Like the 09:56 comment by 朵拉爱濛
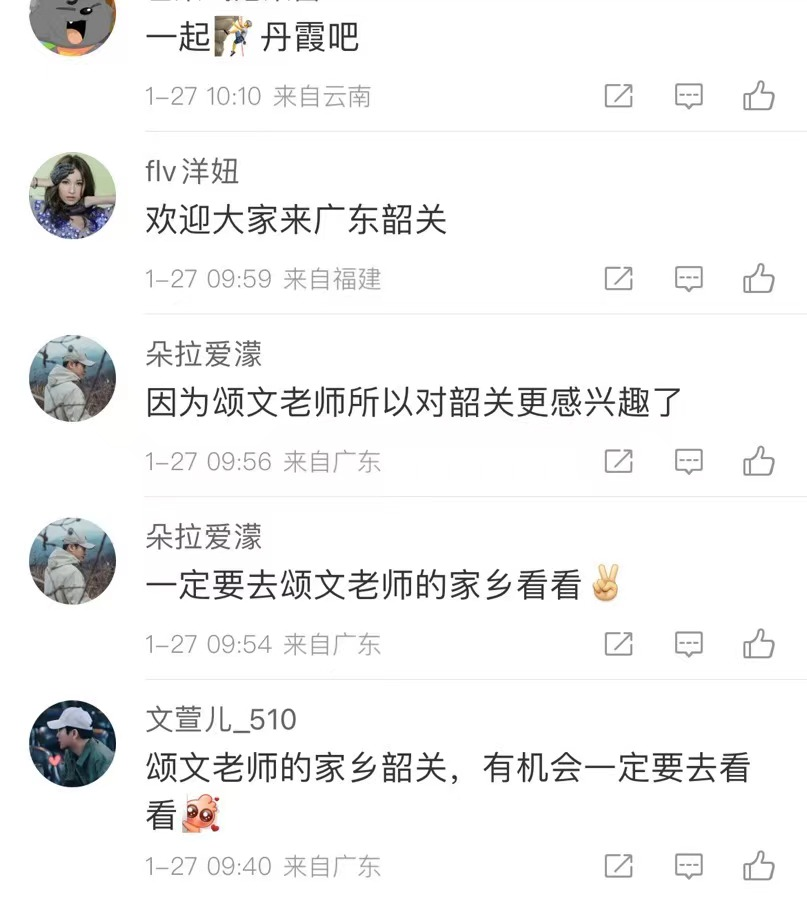807x899 pixels. [759, 461]
